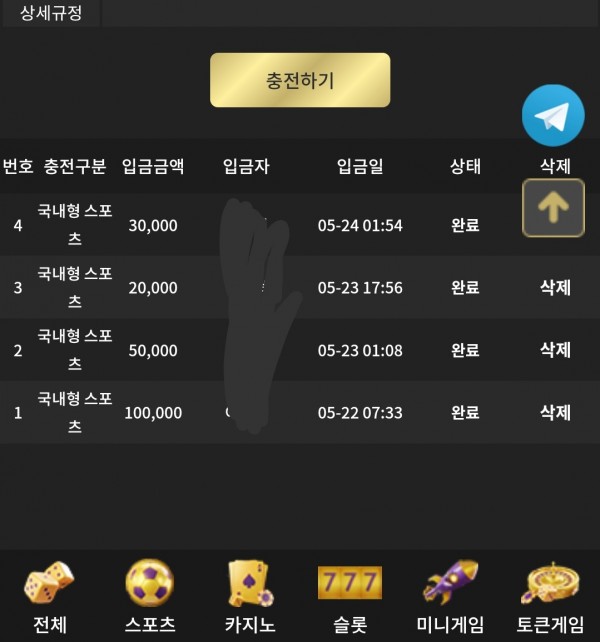This screenshot has width=600, height=642.
Task: Open the Telegram contact icon
Action: (x=552, y=116)
